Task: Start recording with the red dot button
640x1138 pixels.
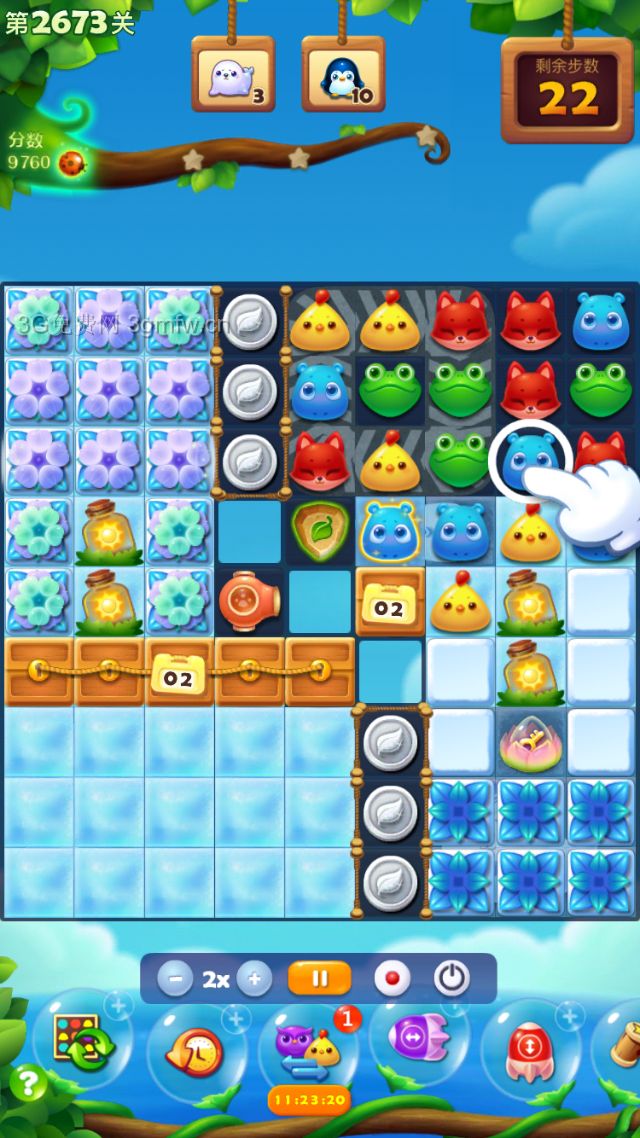Action: click(392, 978)
